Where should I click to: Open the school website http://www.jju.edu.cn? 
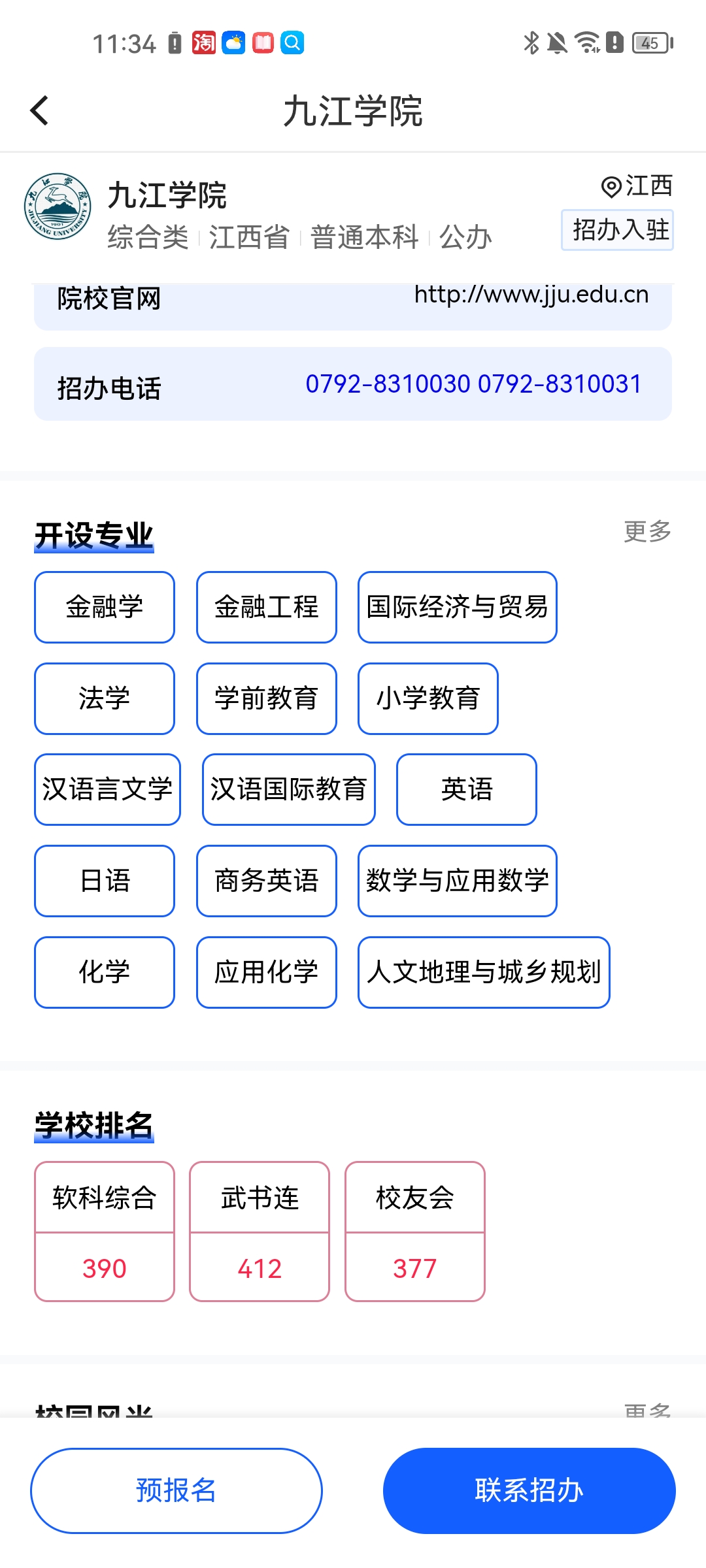pyautogui.click(x=529, y=295)
